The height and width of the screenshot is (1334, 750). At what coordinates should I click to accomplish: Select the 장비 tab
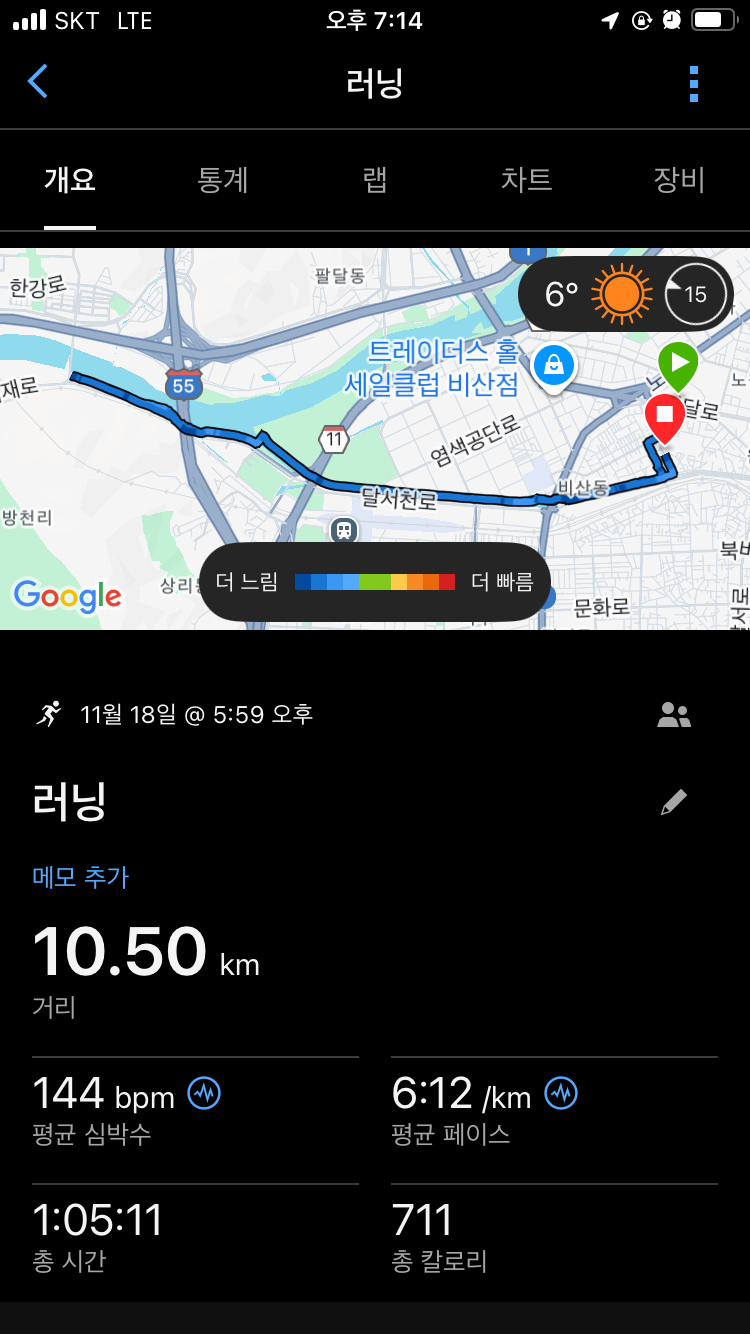coord(679,180)
